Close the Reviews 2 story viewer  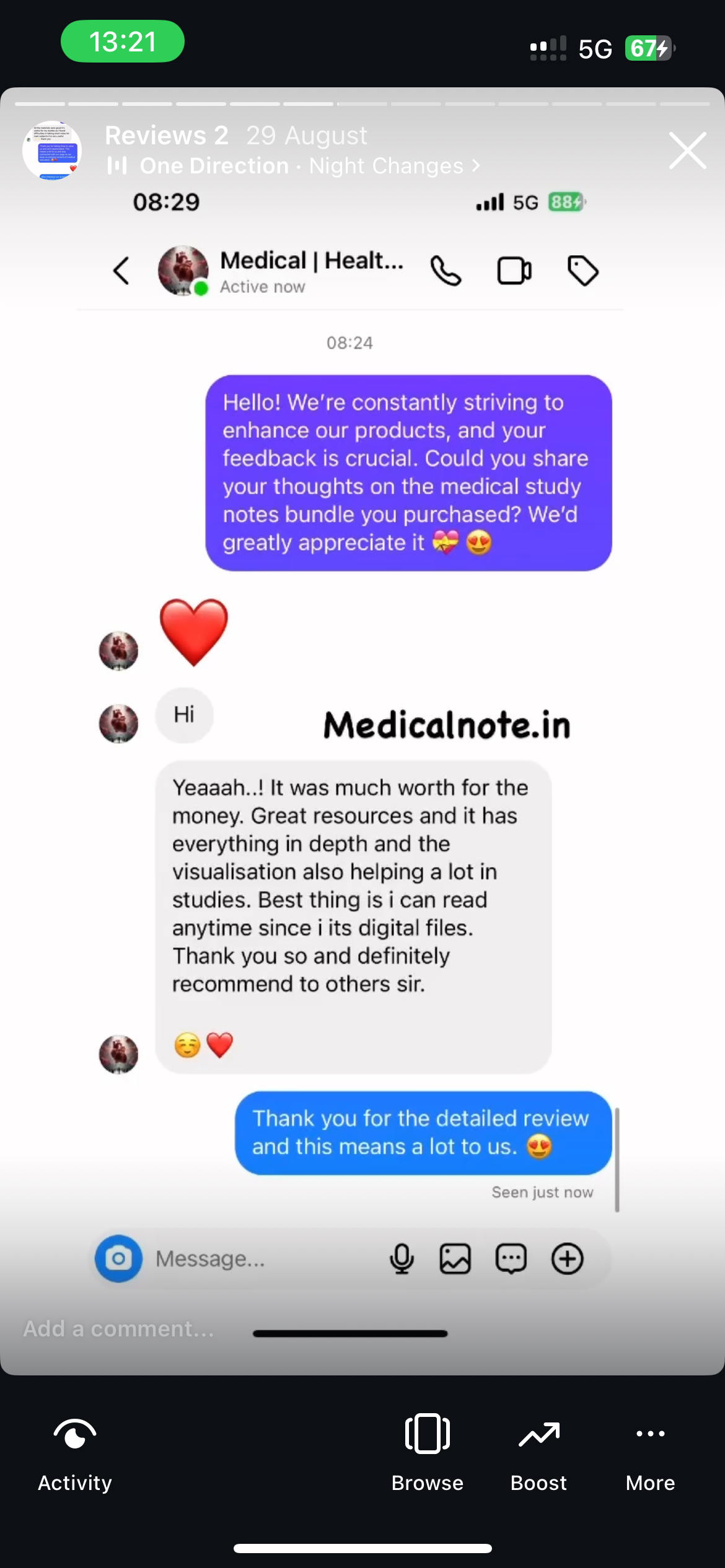687,150
